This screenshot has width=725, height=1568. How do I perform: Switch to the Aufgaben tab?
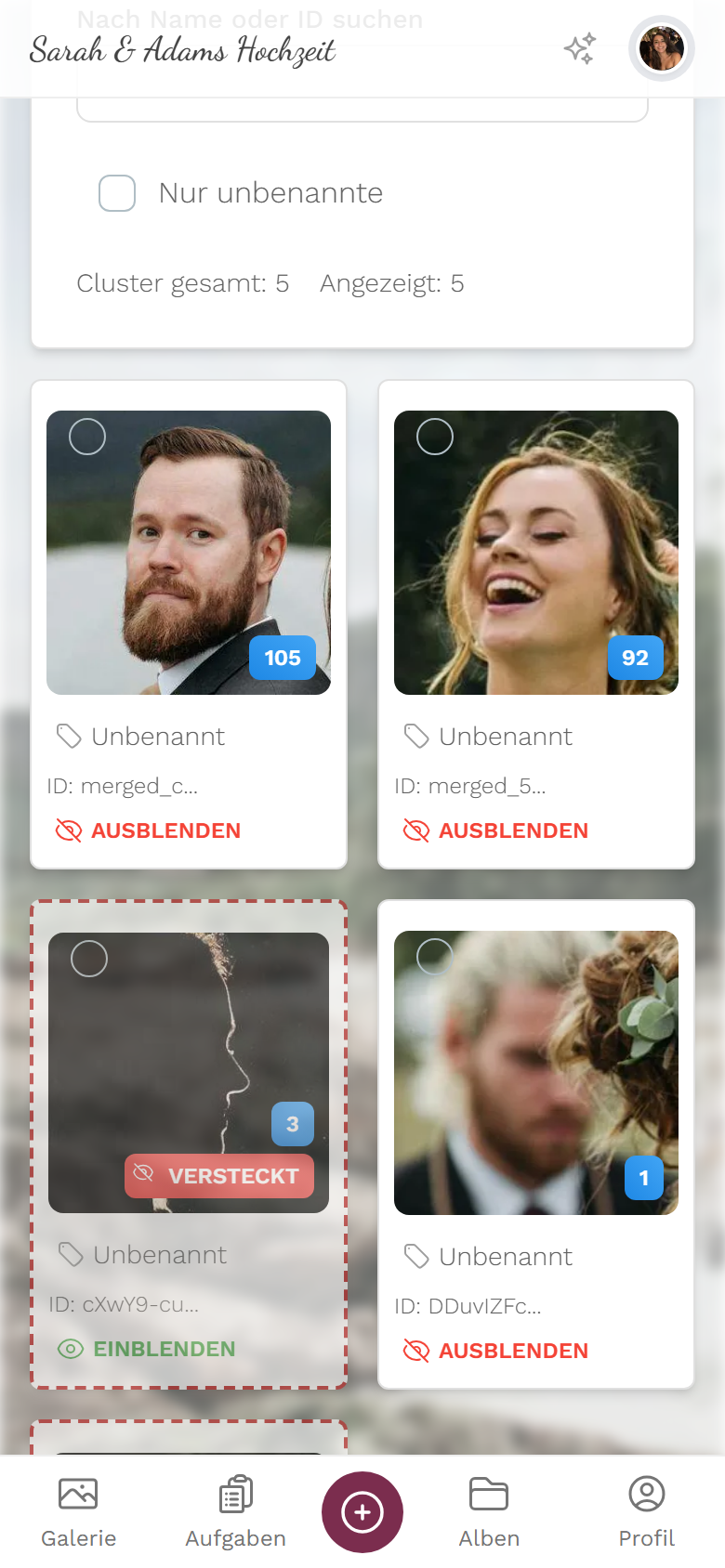click(236, 1512)
